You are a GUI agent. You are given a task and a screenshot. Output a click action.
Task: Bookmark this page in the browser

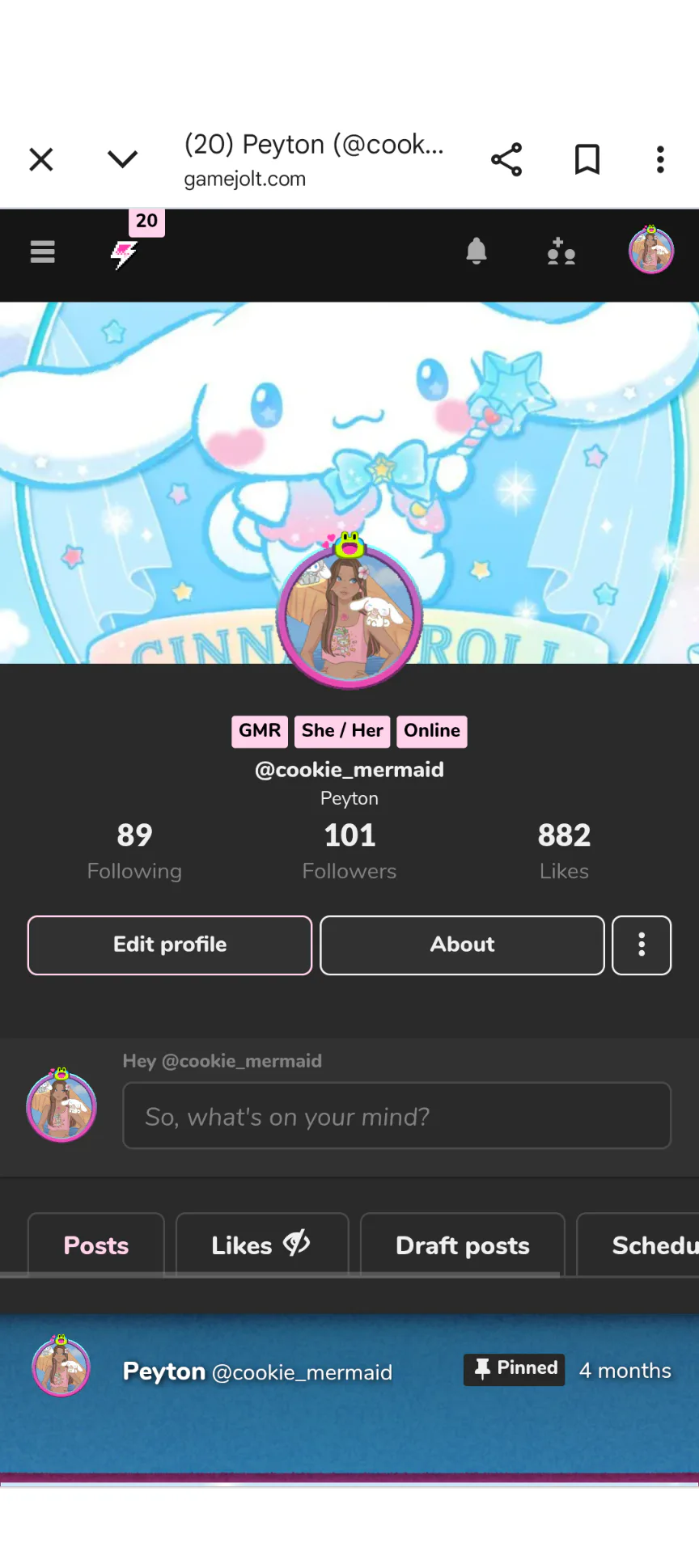click(587, 159)
